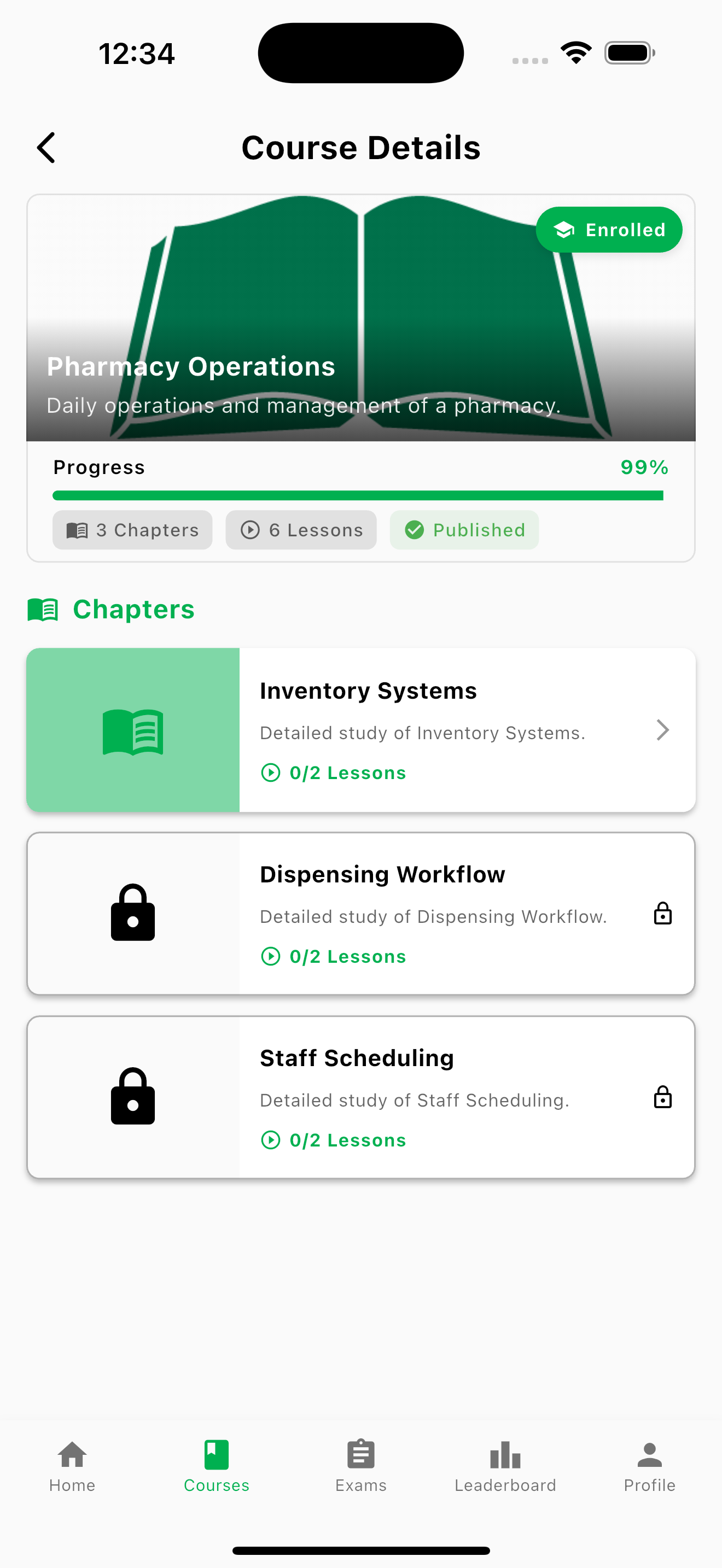
Task: Tap the Chapters section book icon
Action: tap(43, 609)
